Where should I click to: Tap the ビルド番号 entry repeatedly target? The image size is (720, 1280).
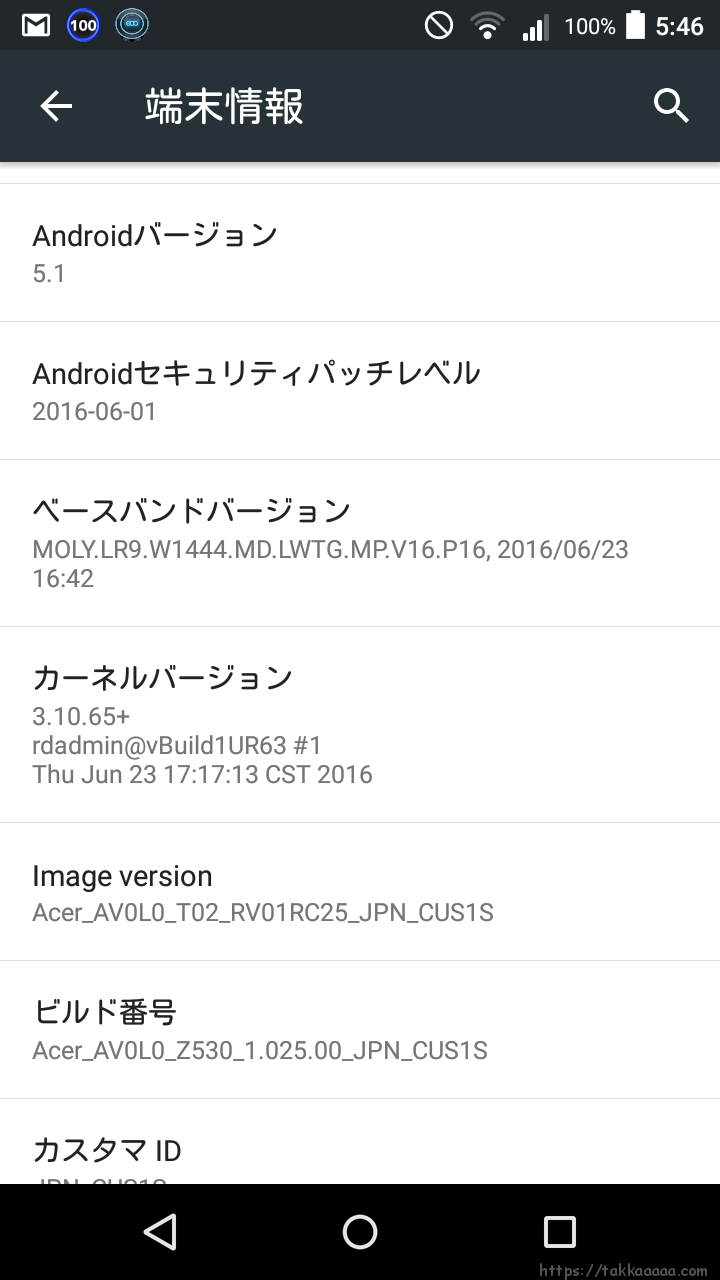click(260, 1028)
